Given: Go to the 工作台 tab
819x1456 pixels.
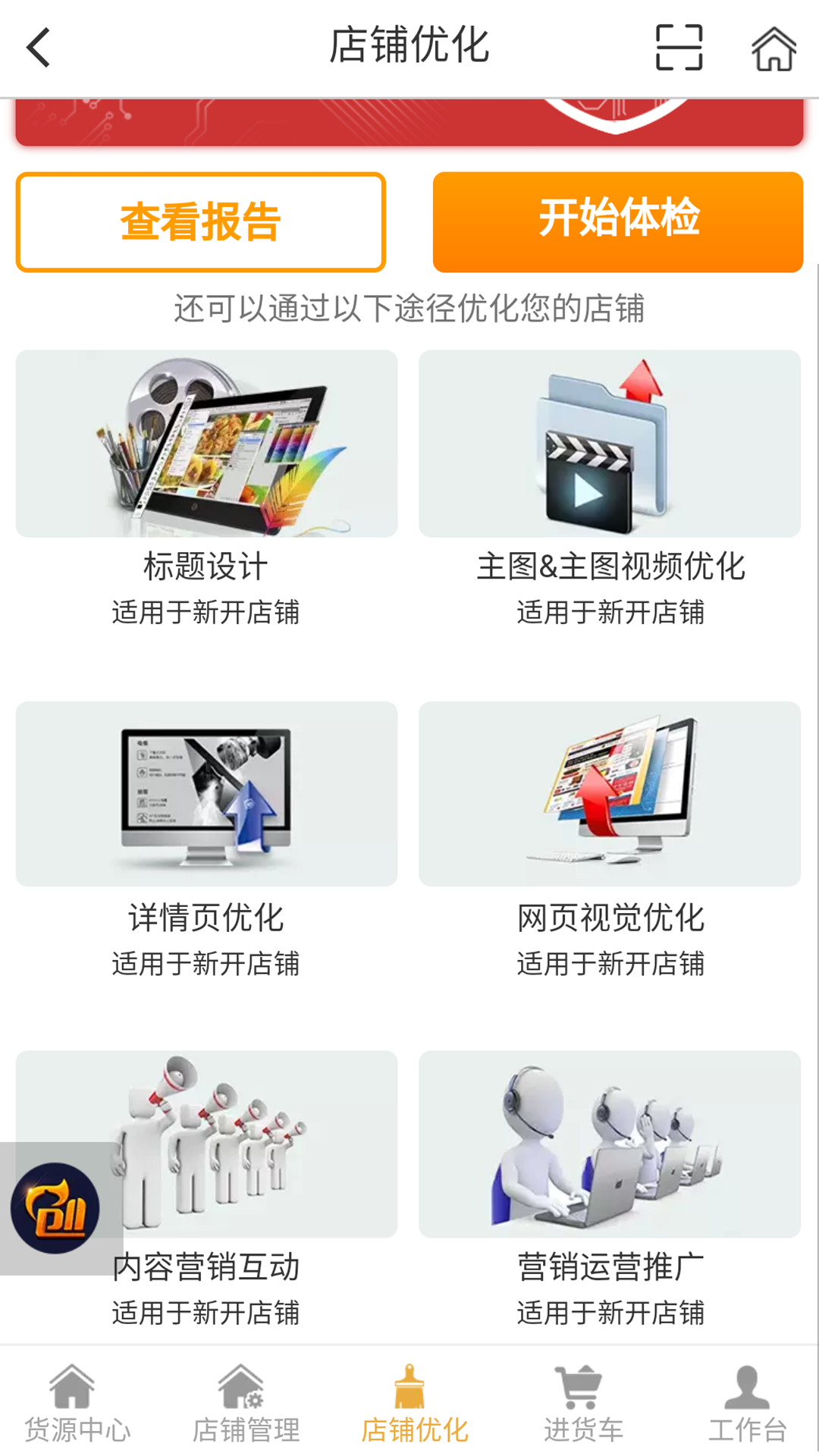Looking at the screenshot, I should pyautogui.click(x=747, y=1404).
